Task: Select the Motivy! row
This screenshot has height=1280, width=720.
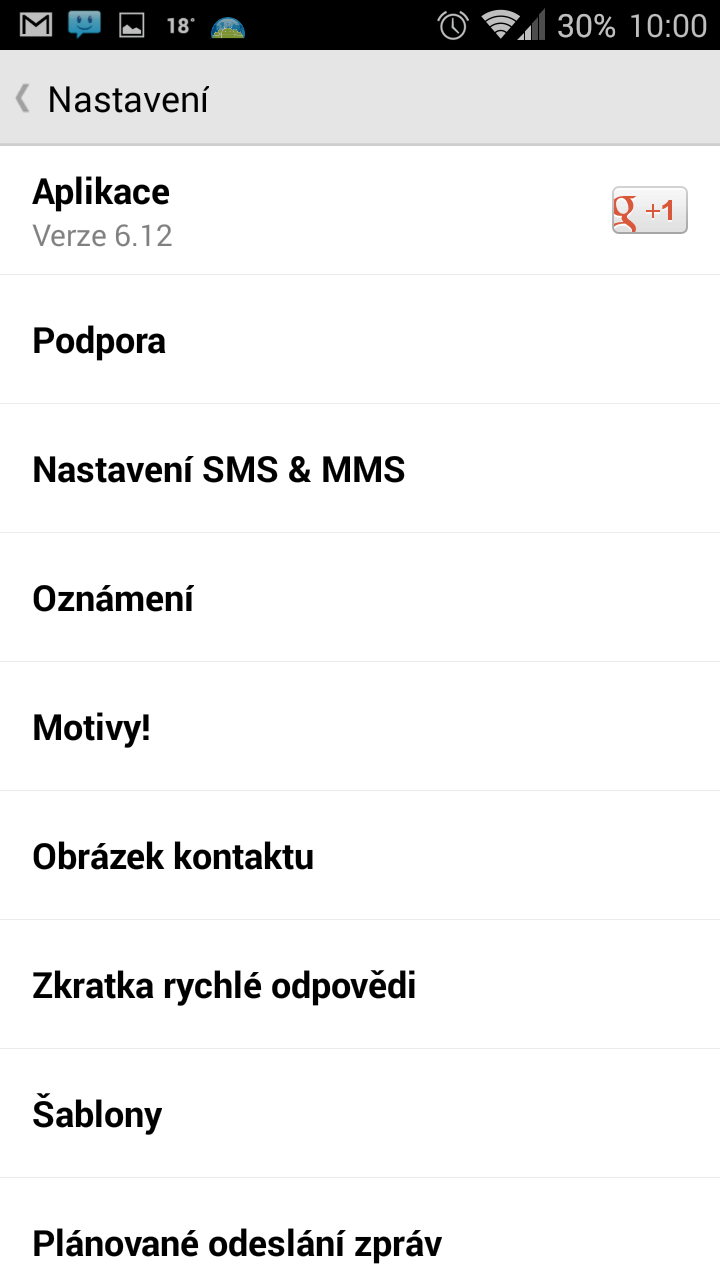Action: pyautogui.click(x=360, y=727)
